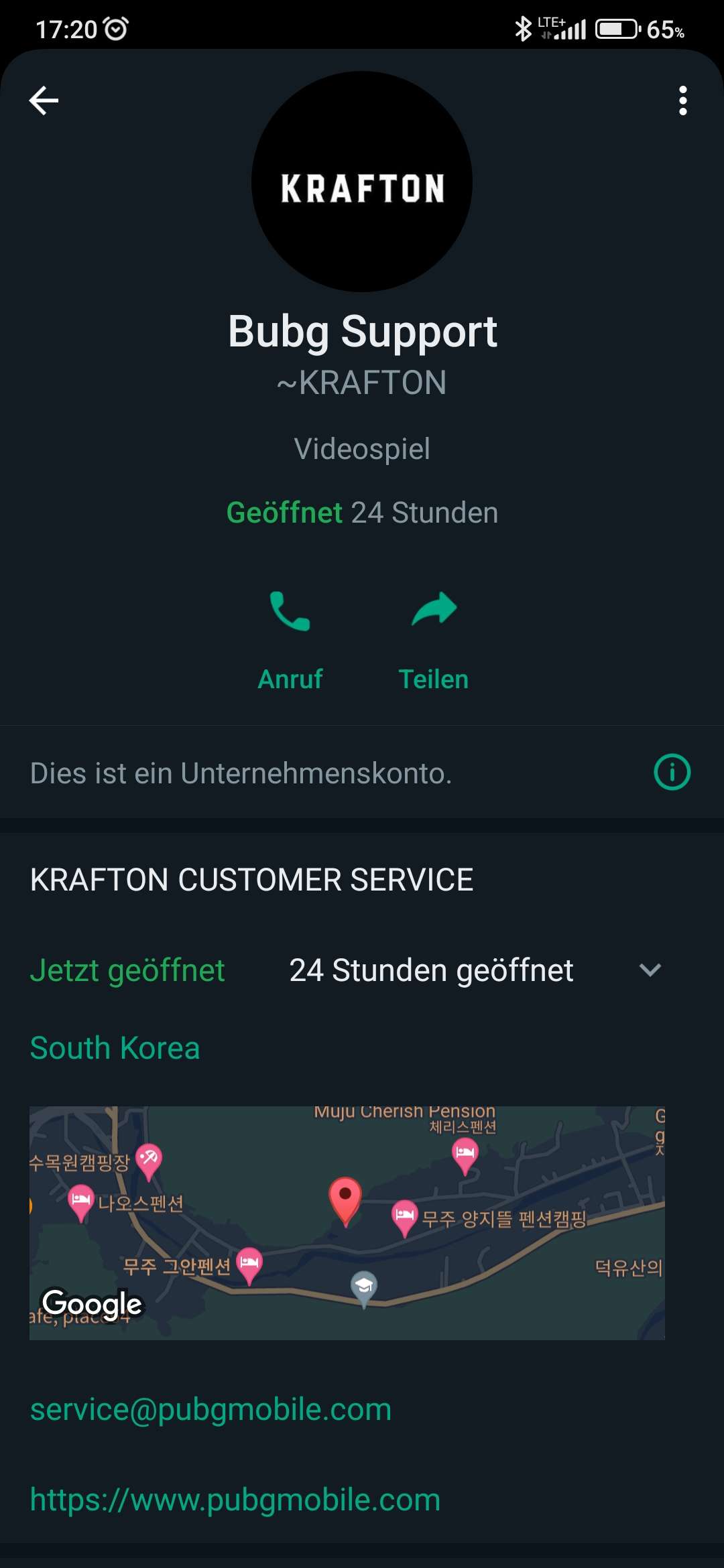Open the South Korea address link
The height and width of the screenshot is (1568, 724).
point(115,1048)
